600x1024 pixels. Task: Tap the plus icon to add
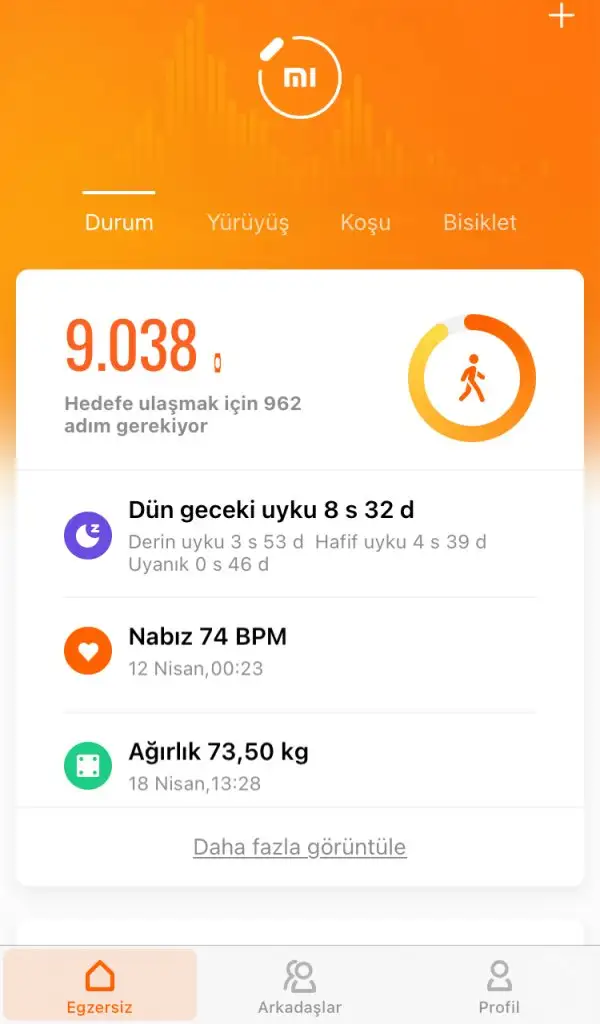click(x=562, y=16)
